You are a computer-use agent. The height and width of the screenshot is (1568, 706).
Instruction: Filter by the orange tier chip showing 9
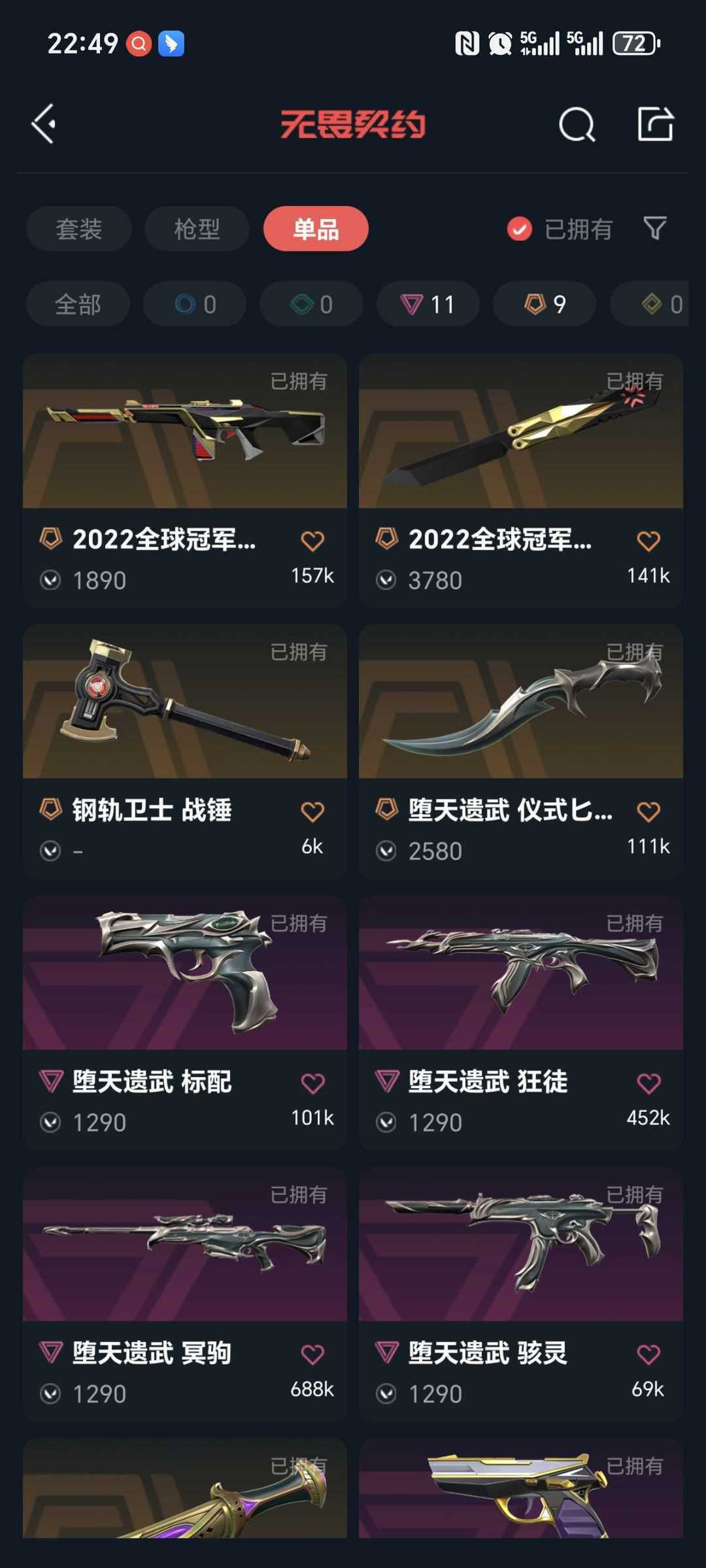(545, 304)
